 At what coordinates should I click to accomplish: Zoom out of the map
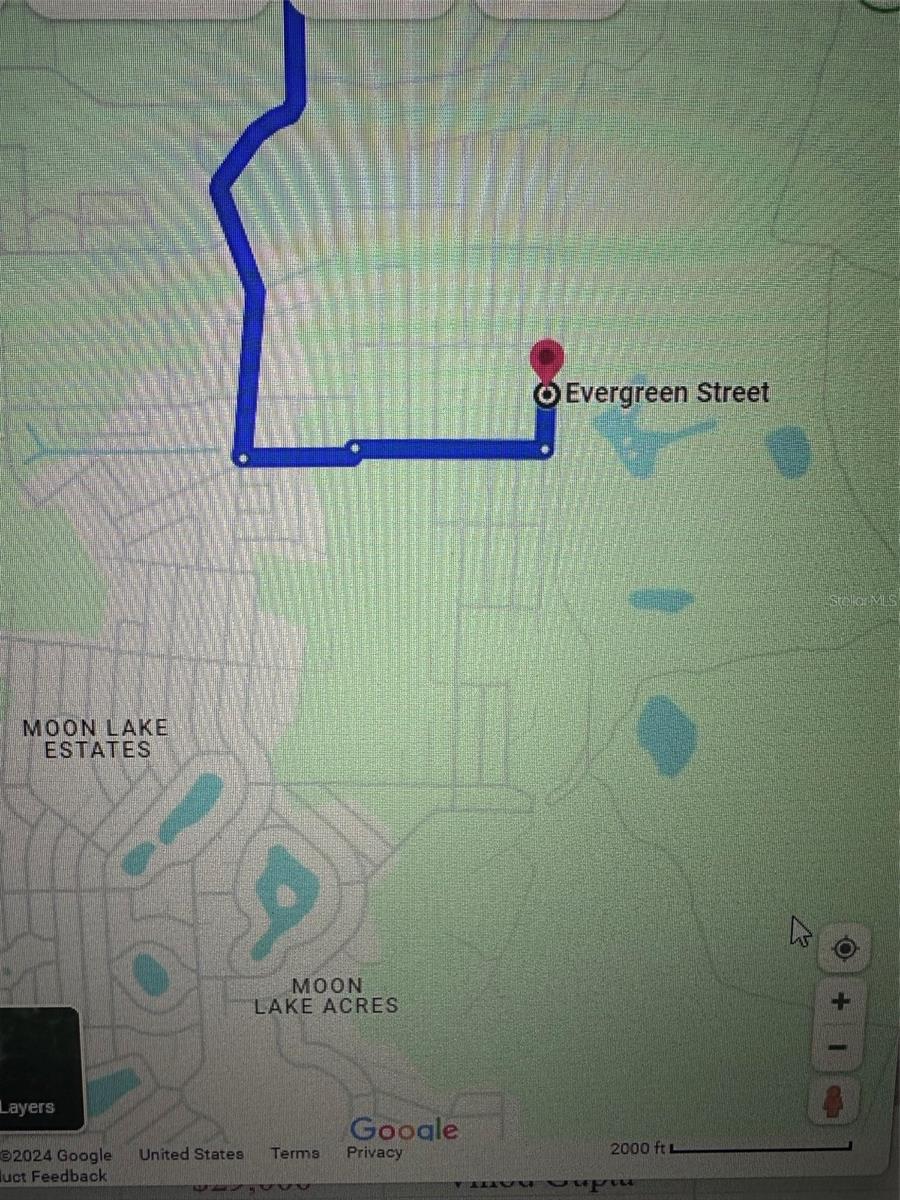coord(840,1048)
